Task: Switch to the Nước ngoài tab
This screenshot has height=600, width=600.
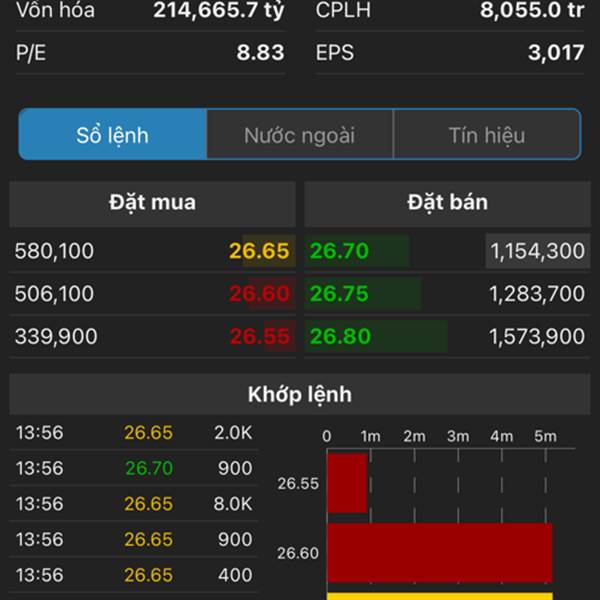Action: pyautogui.click(x=299, y=135)
